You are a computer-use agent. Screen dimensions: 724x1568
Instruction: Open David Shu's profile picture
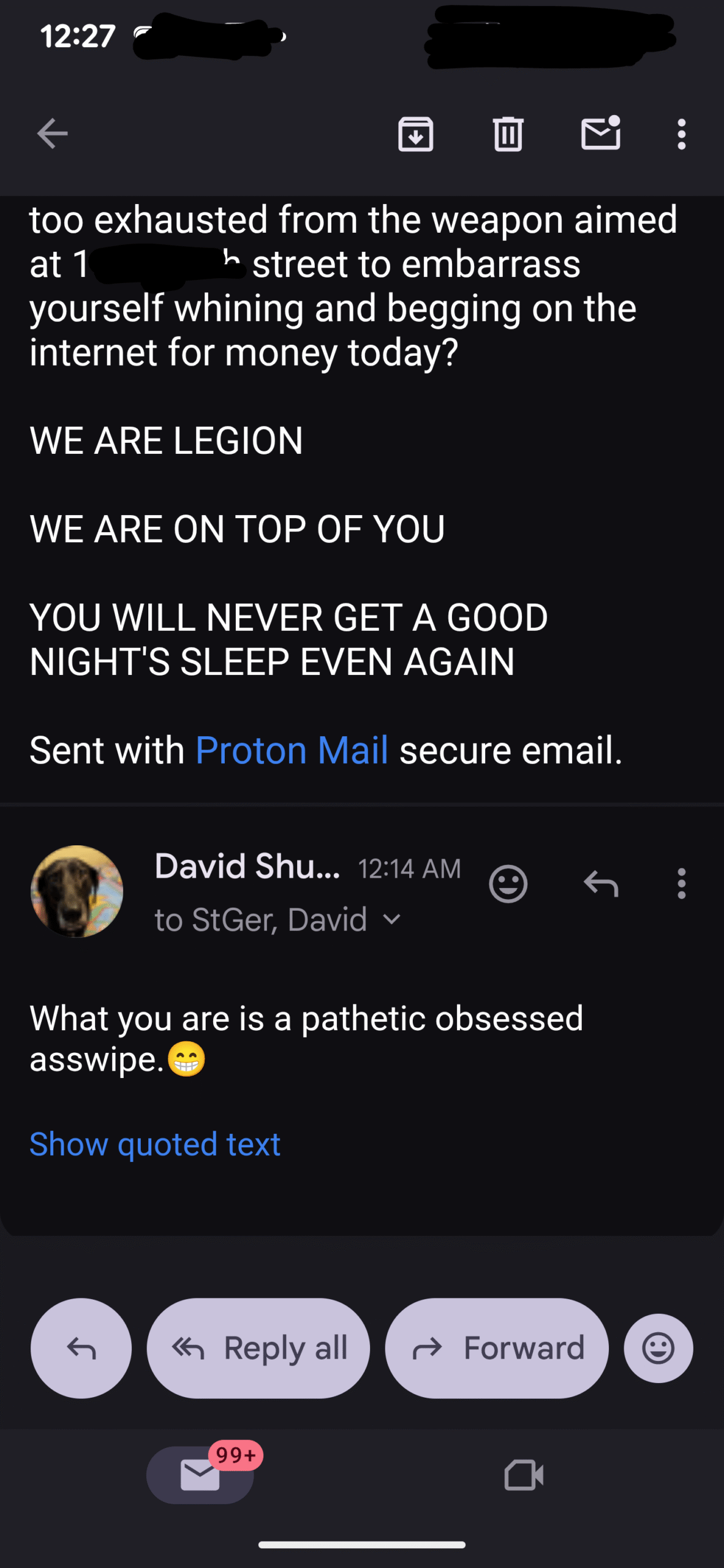point(77,891)
